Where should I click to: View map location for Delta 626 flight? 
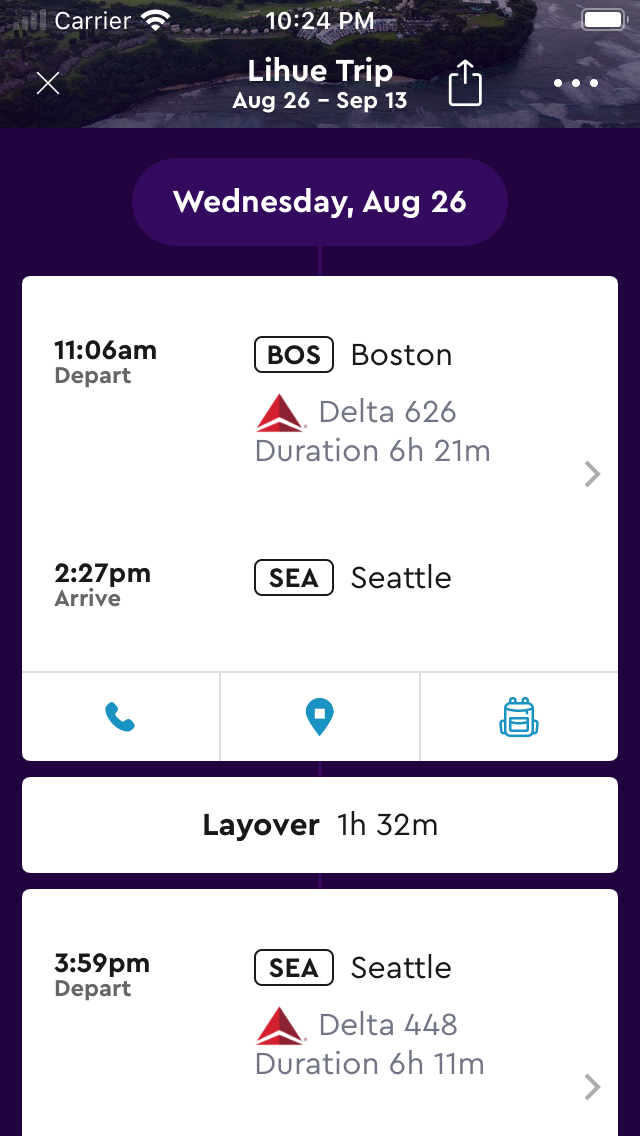click(319, 717)
